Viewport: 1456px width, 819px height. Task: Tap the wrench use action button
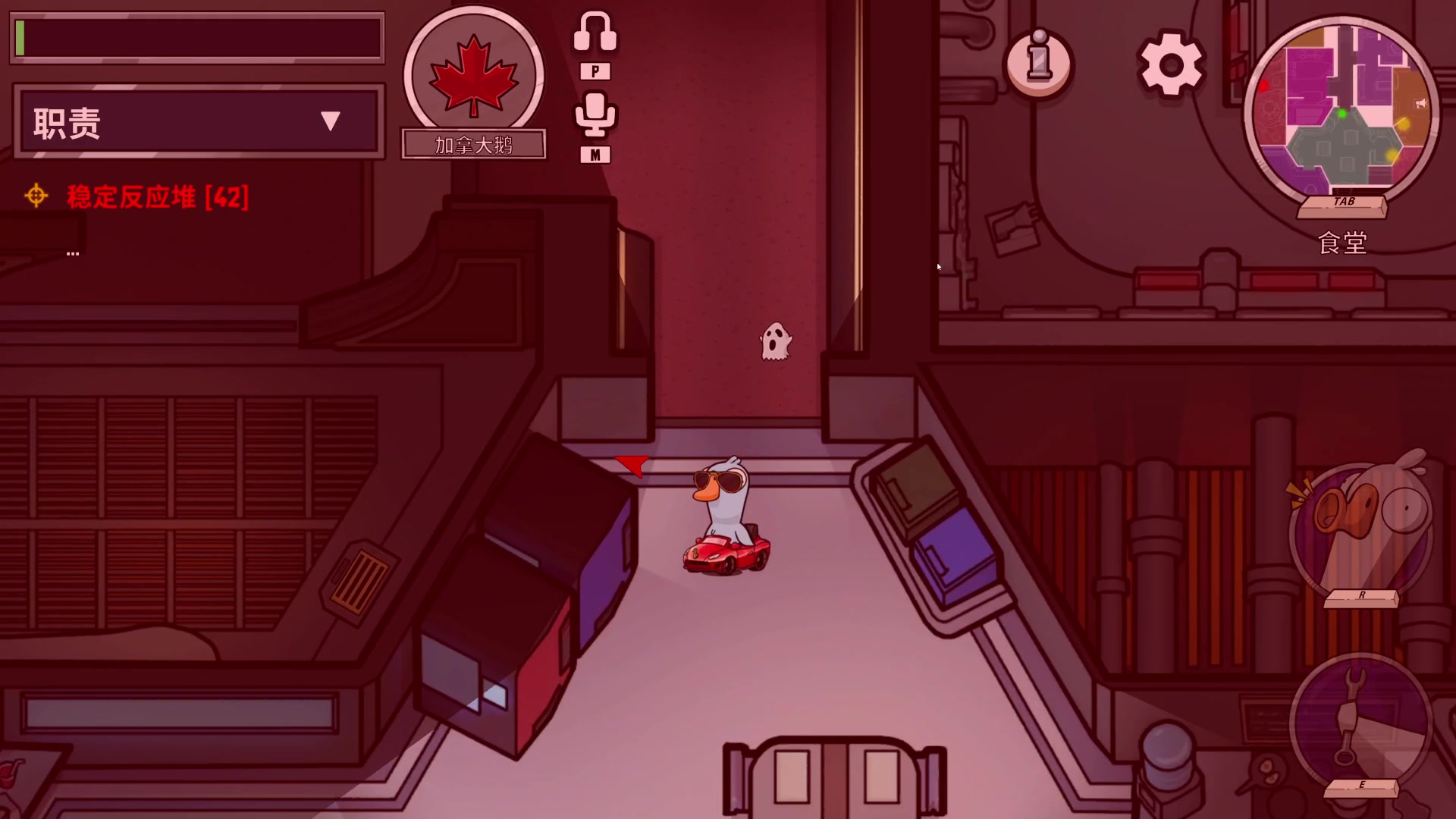tap(1360, 726)
